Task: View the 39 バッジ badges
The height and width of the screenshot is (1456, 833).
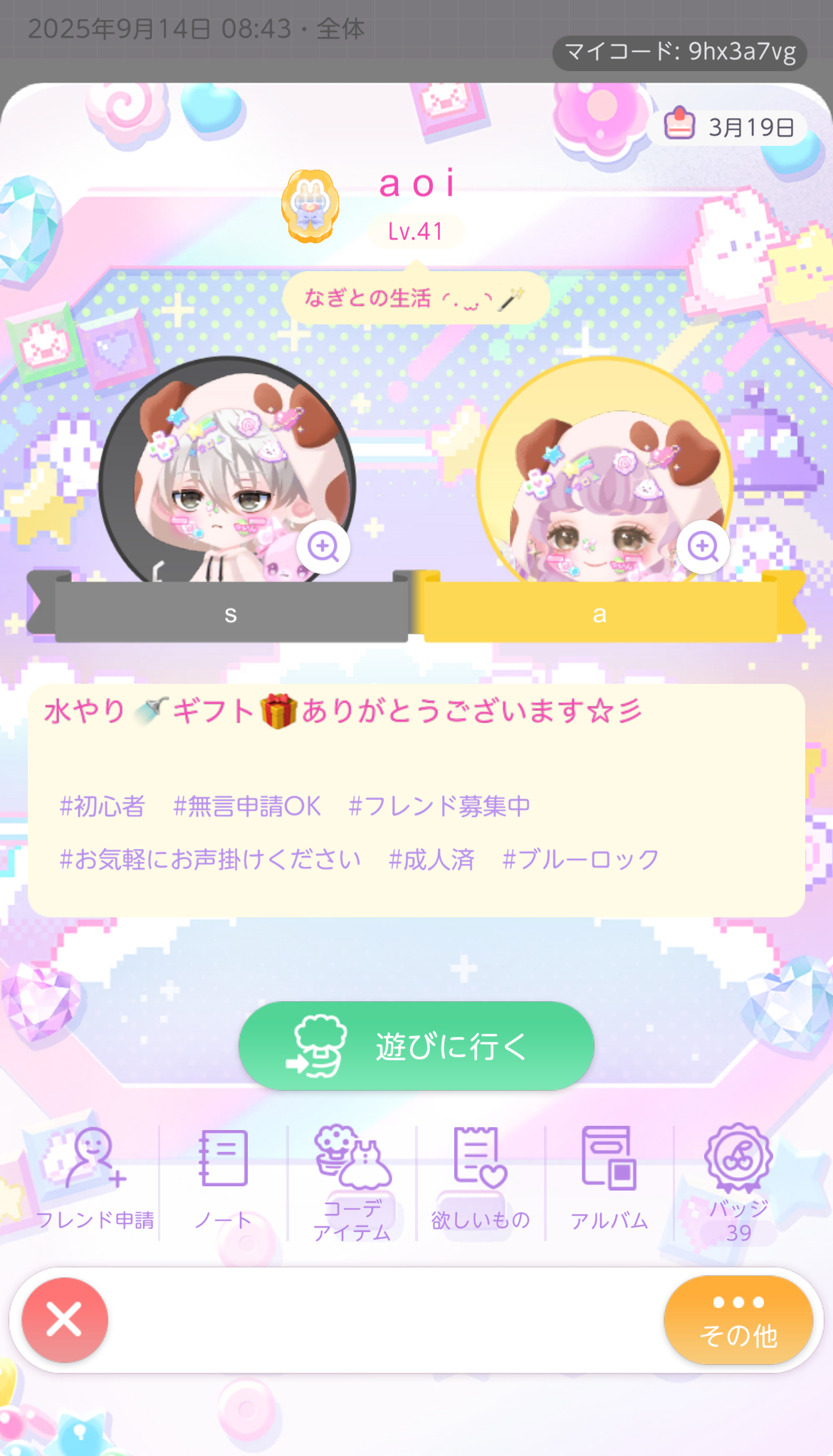Action: point(738,1181)
